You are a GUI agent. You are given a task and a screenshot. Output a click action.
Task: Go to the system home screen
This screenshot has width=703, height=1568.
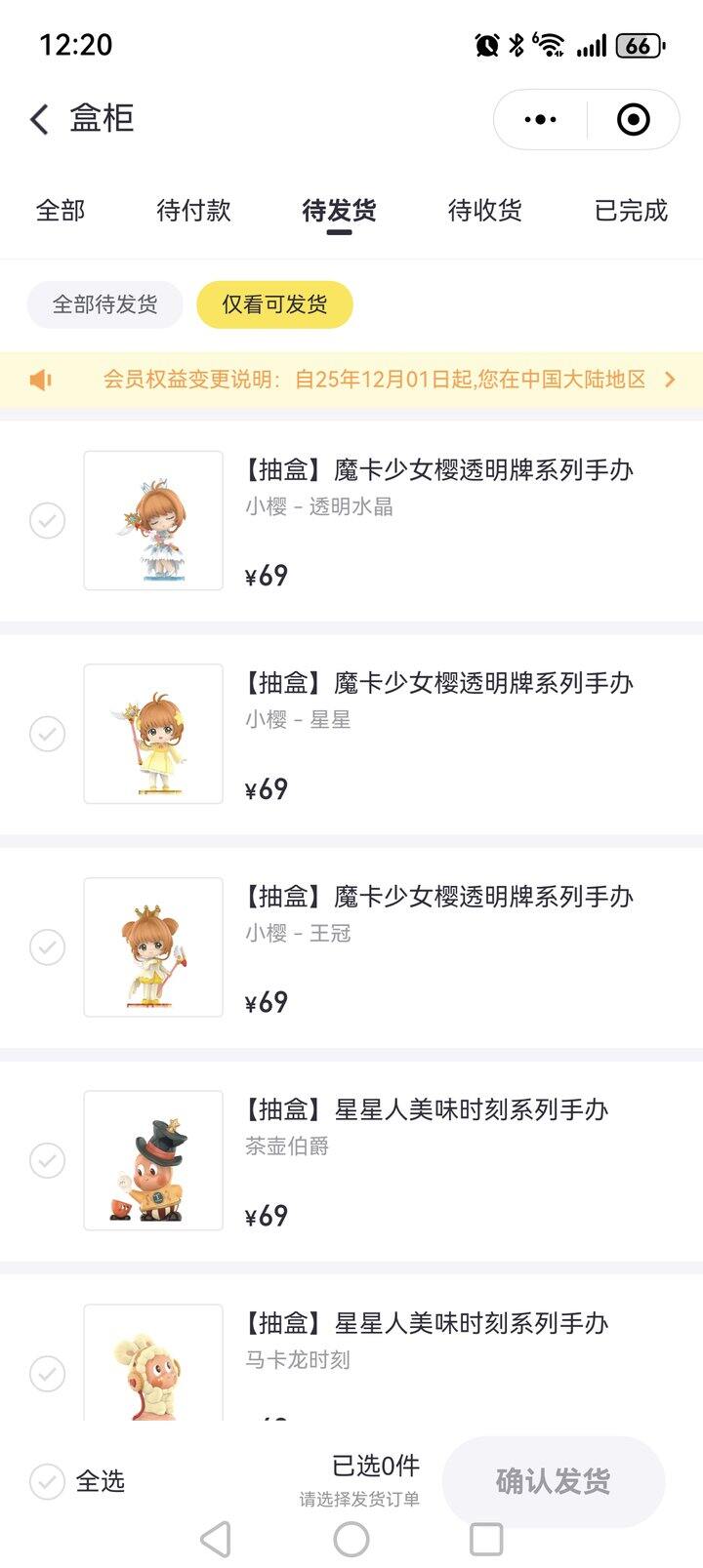pyautogui.click(x=351, y=1540)
